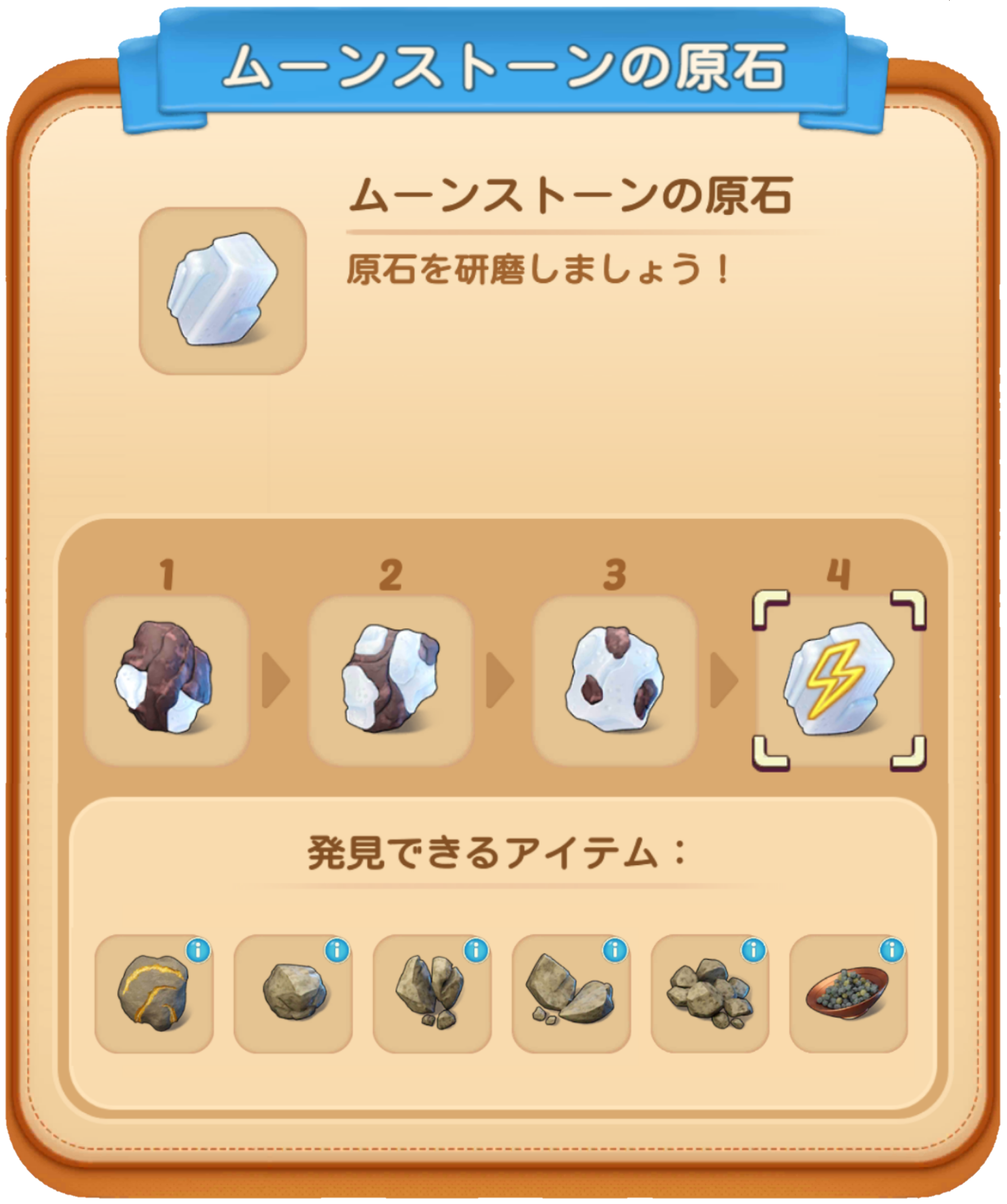
Task: Select stage 4 moonstone with lightning bolt
Action: 838,680
